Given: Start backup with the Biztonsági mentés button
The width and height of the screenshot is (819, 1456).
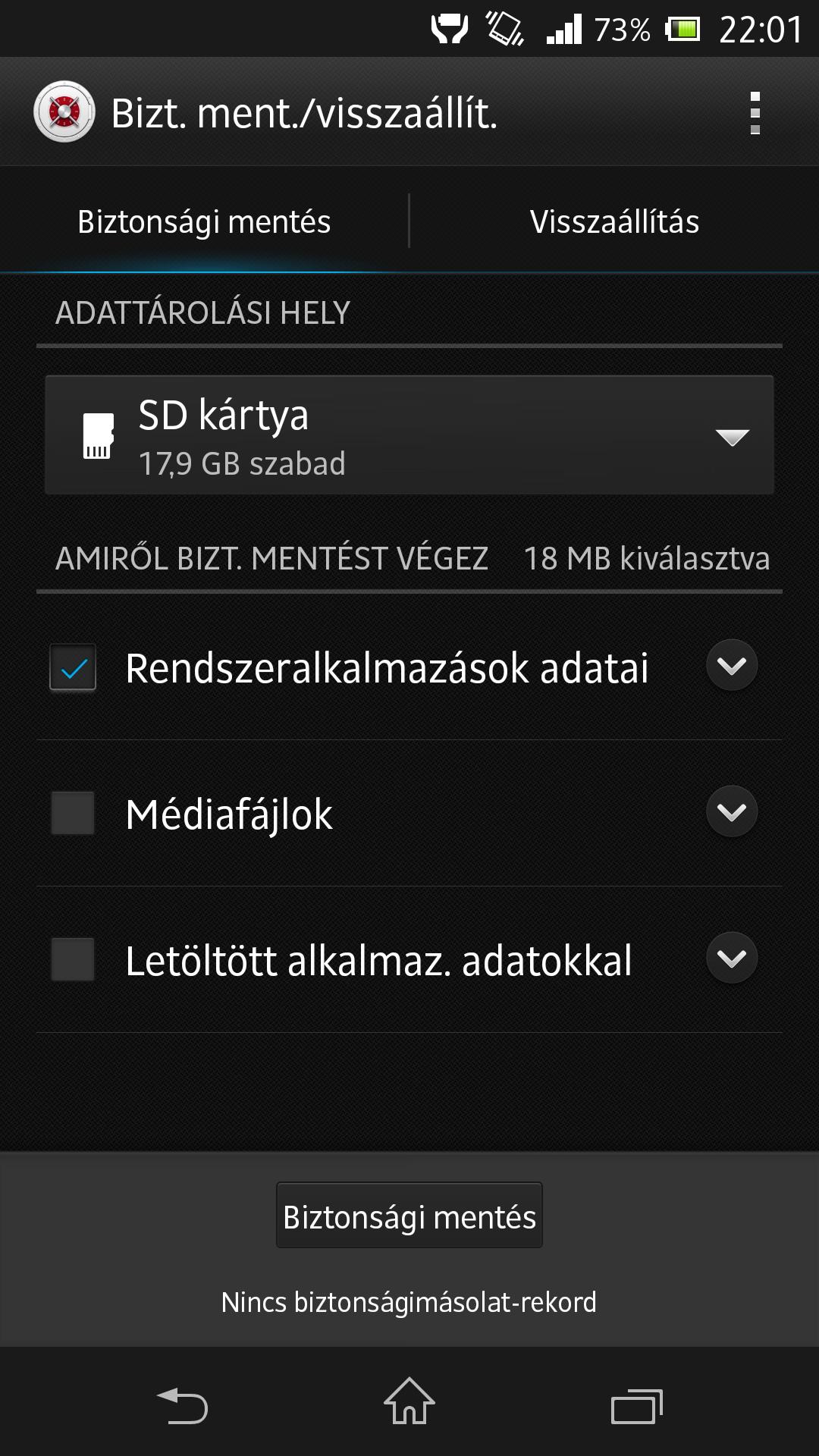Looking at the screenshot, I should tap(409, 1216).
